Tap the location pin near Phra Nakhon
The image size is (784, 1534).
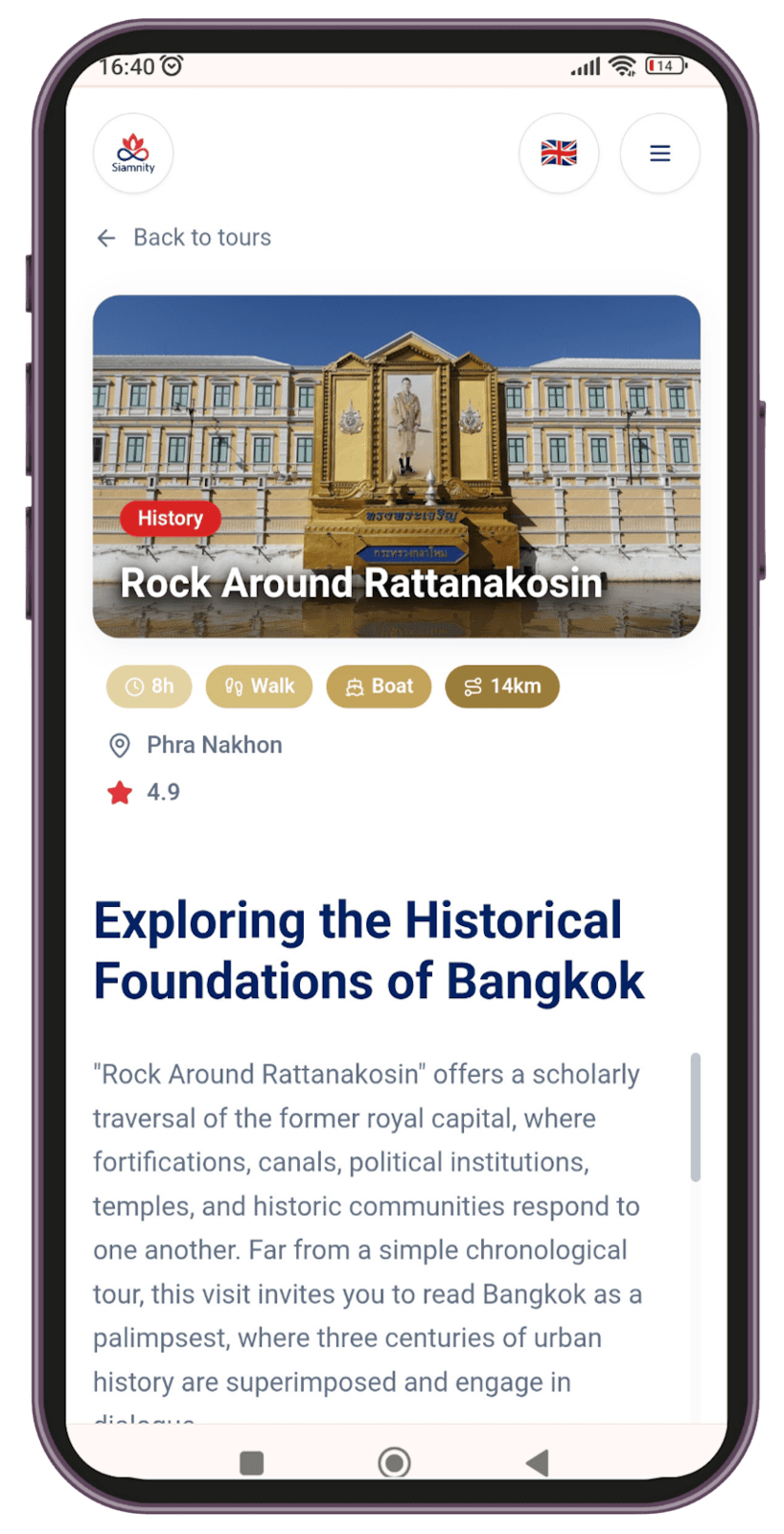coord(120,744)
